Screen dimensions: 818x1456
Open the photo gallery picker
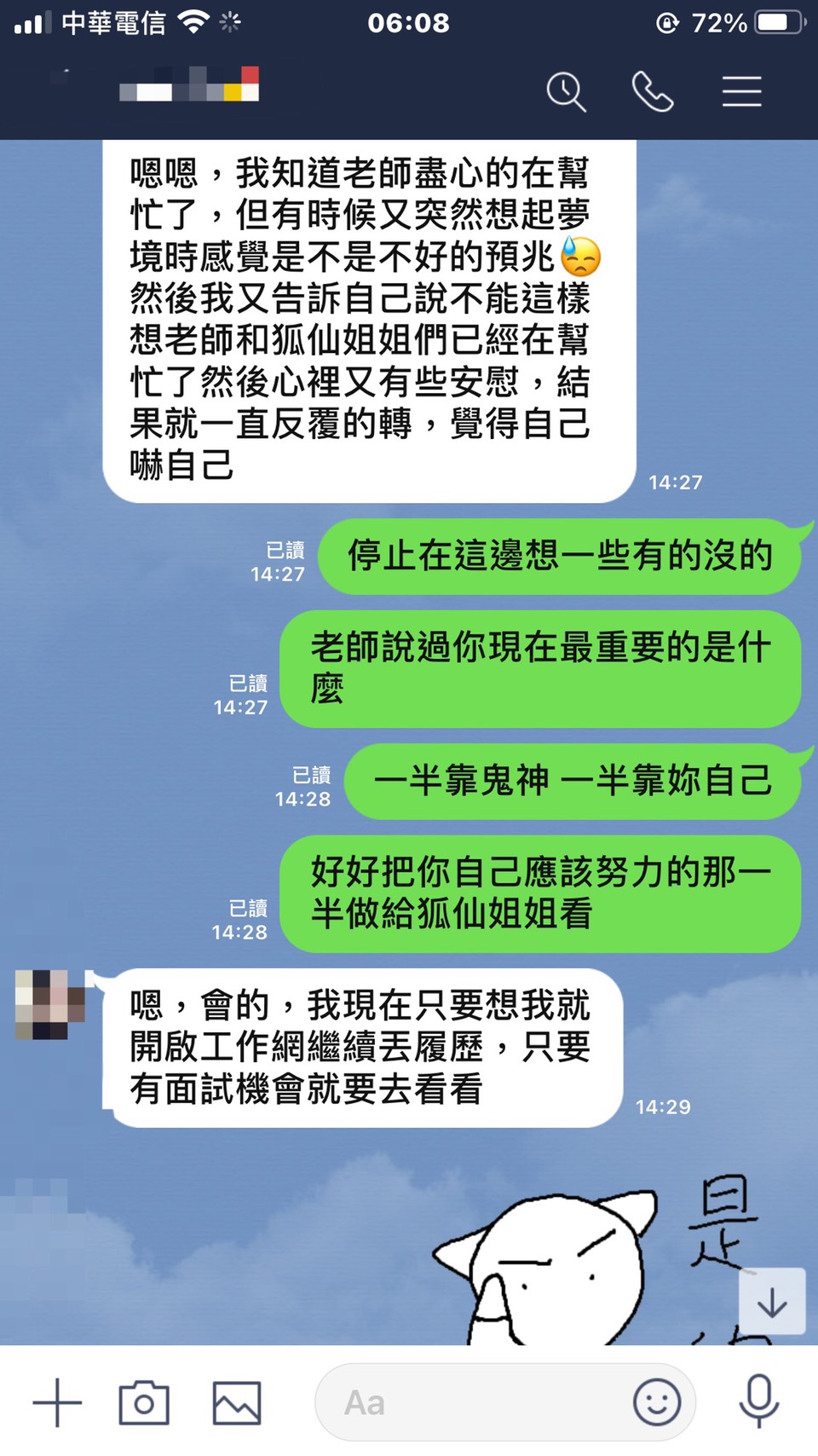click(236, 1402)
